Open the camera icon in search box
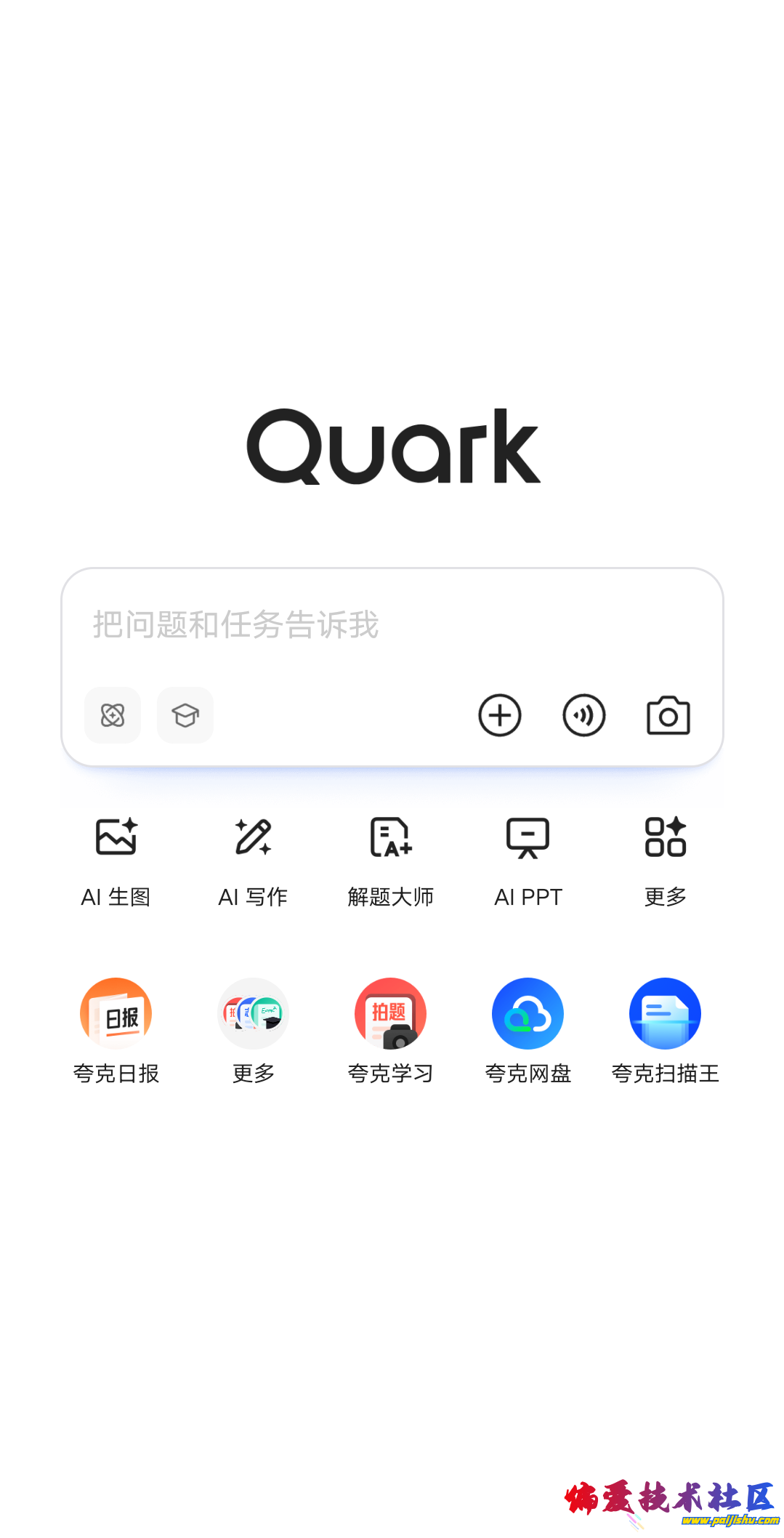784x1538 pixels. (x=668, y=715)
